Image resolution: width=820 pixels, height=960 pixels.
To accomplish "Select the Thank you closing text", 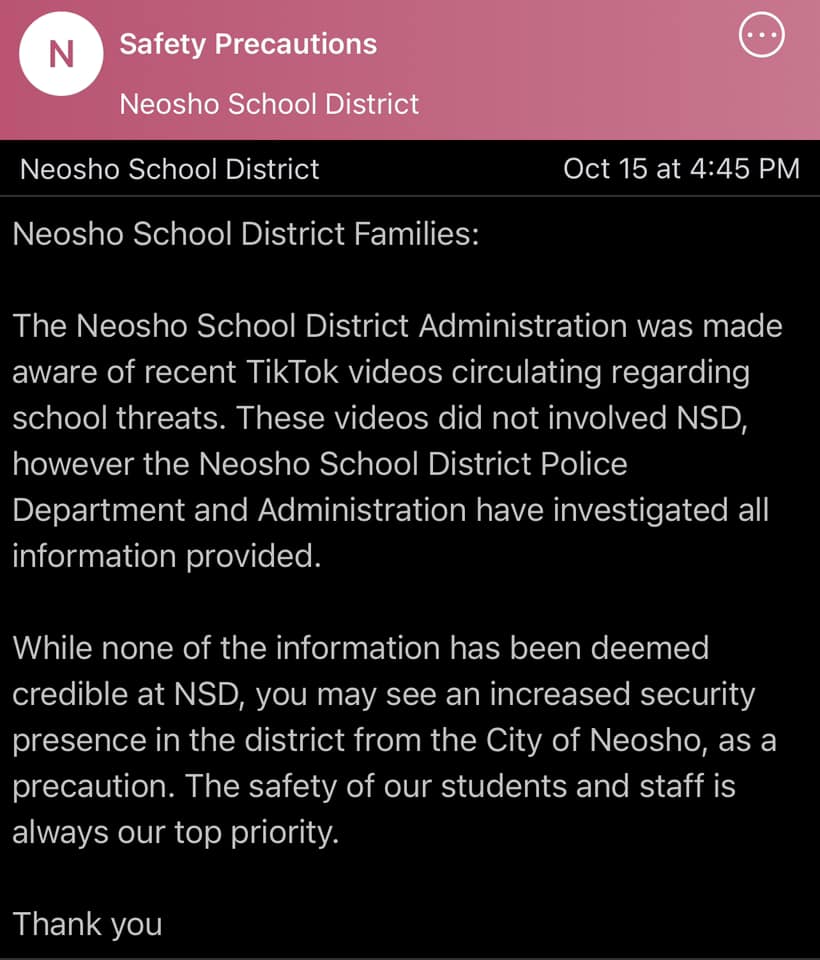I will pos(87,924).
